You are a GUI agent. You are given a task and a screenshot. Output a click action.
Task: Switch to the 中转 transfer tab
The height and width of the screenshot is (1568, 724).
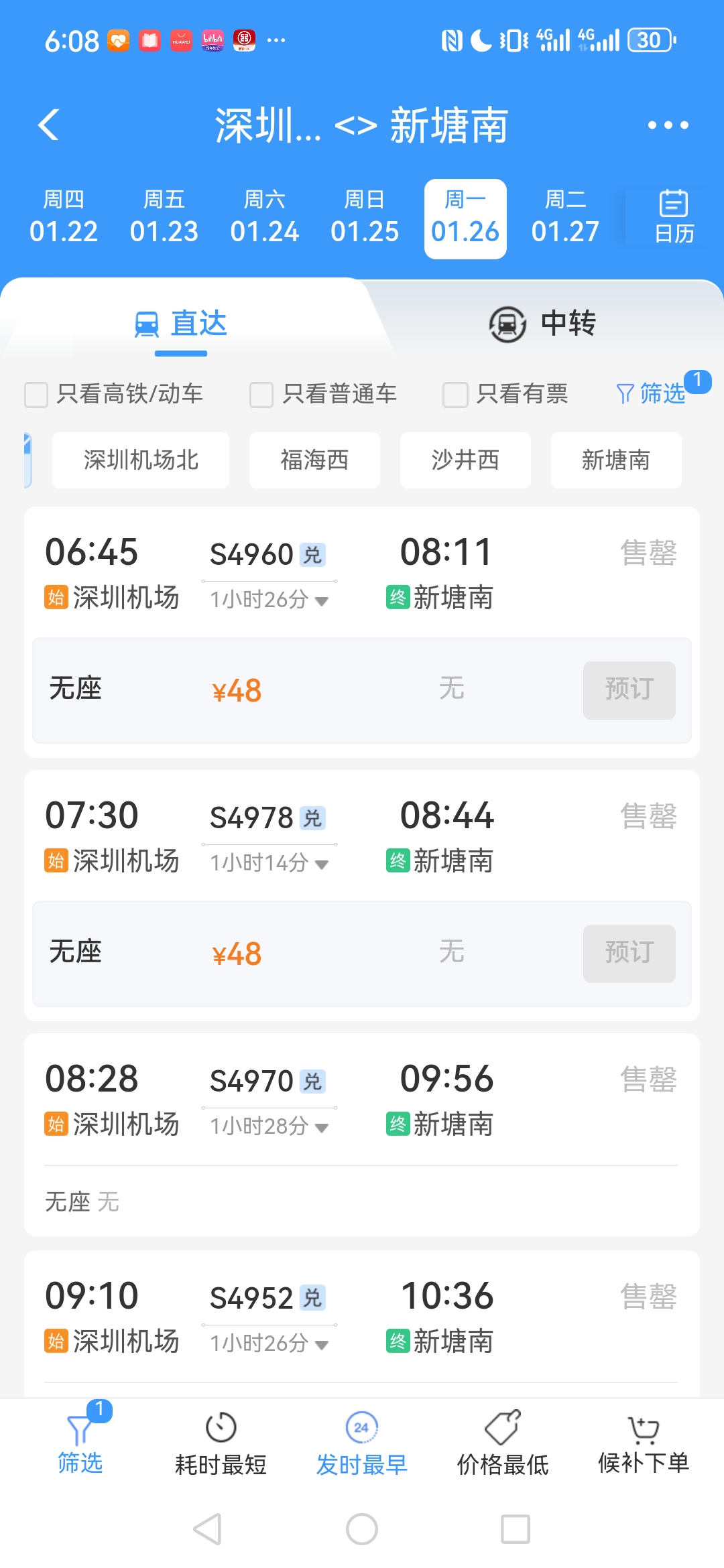click(543, 323)
